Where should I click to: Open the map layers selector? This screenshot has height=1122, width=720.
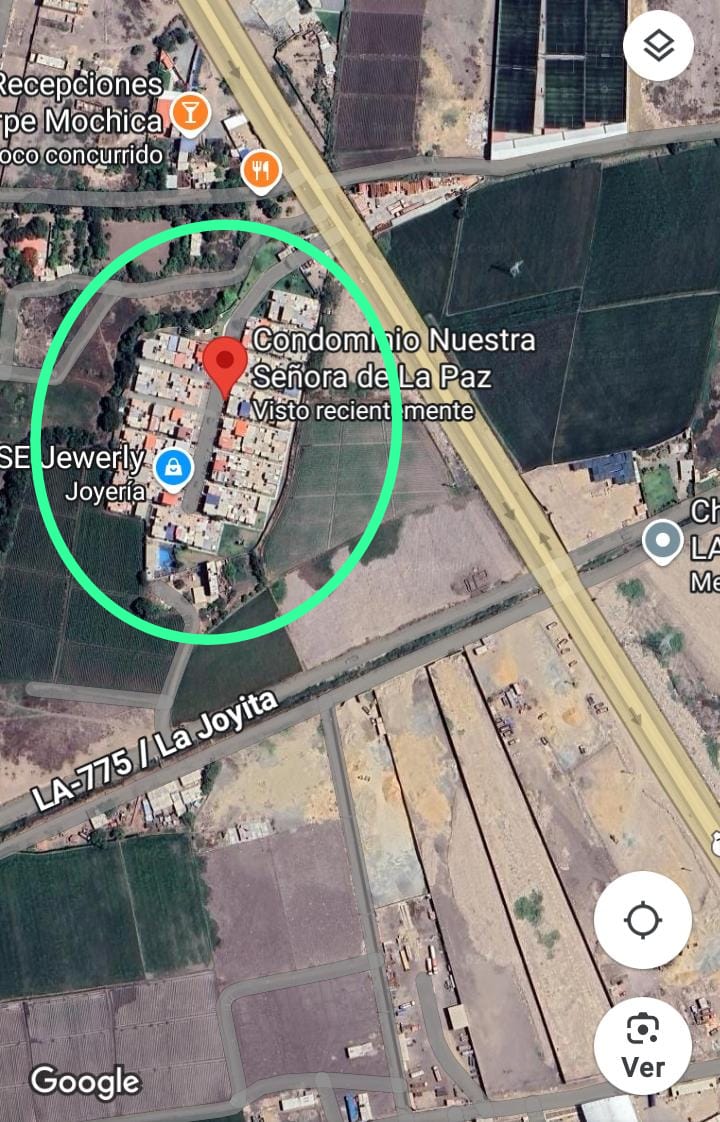click(x=658, y=47)
